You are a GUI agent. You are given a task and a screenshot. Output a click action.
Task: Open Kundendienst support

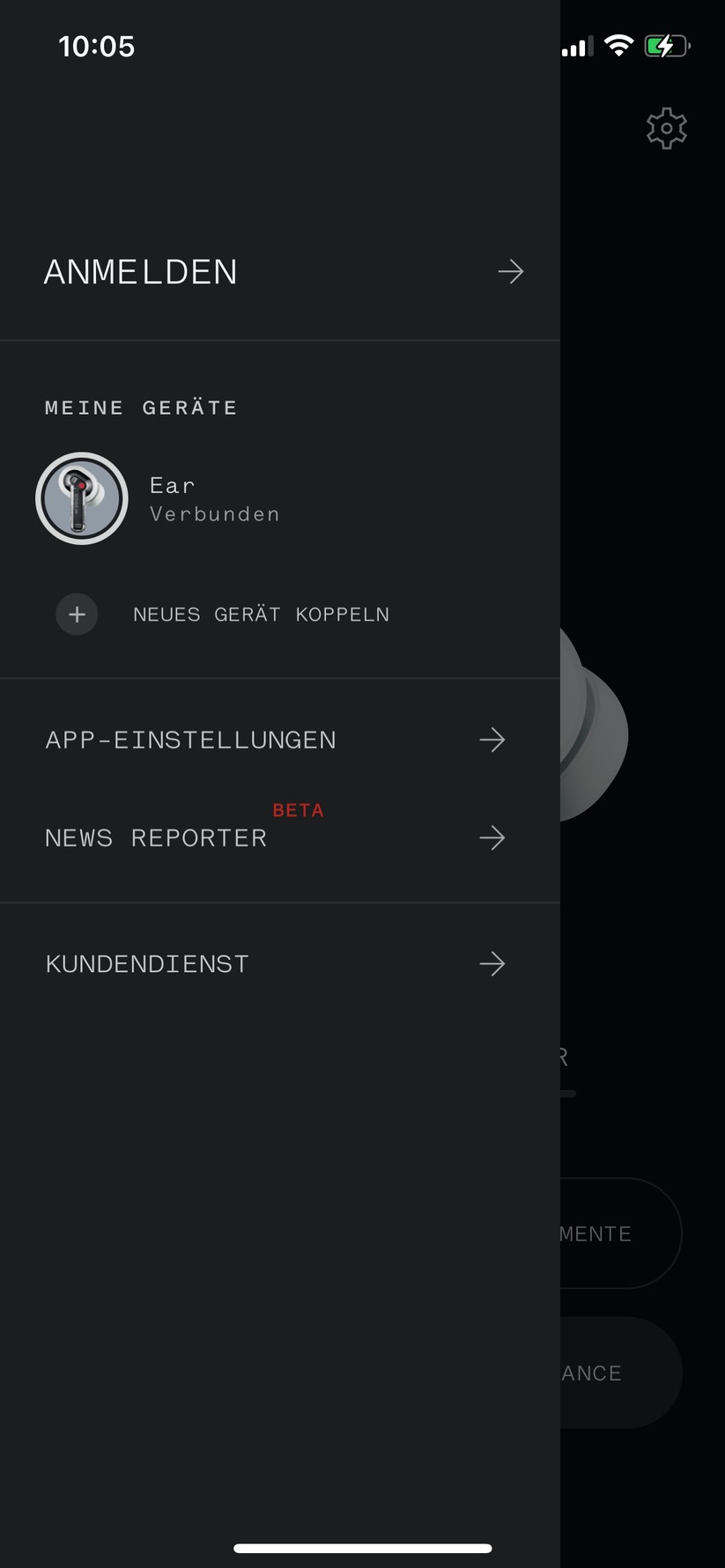click(275, 964)
